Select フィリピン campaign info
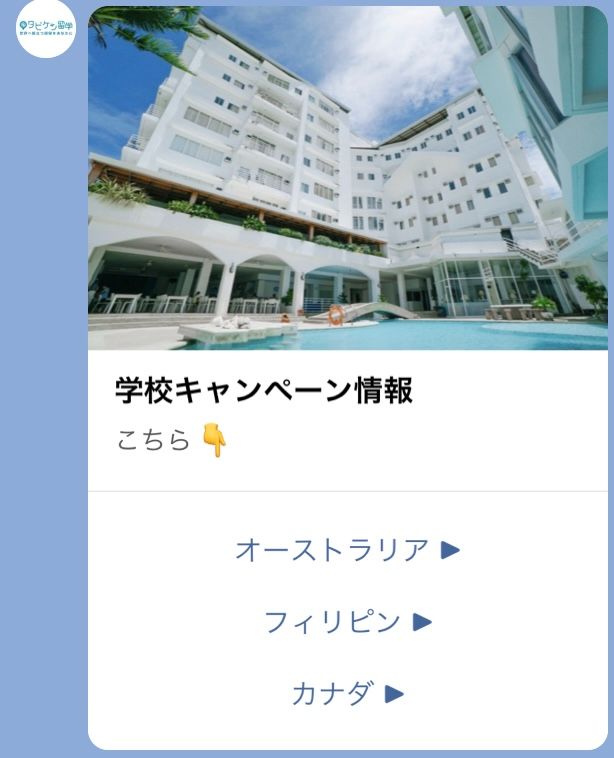The image size is (614, 758). (347, 622)
